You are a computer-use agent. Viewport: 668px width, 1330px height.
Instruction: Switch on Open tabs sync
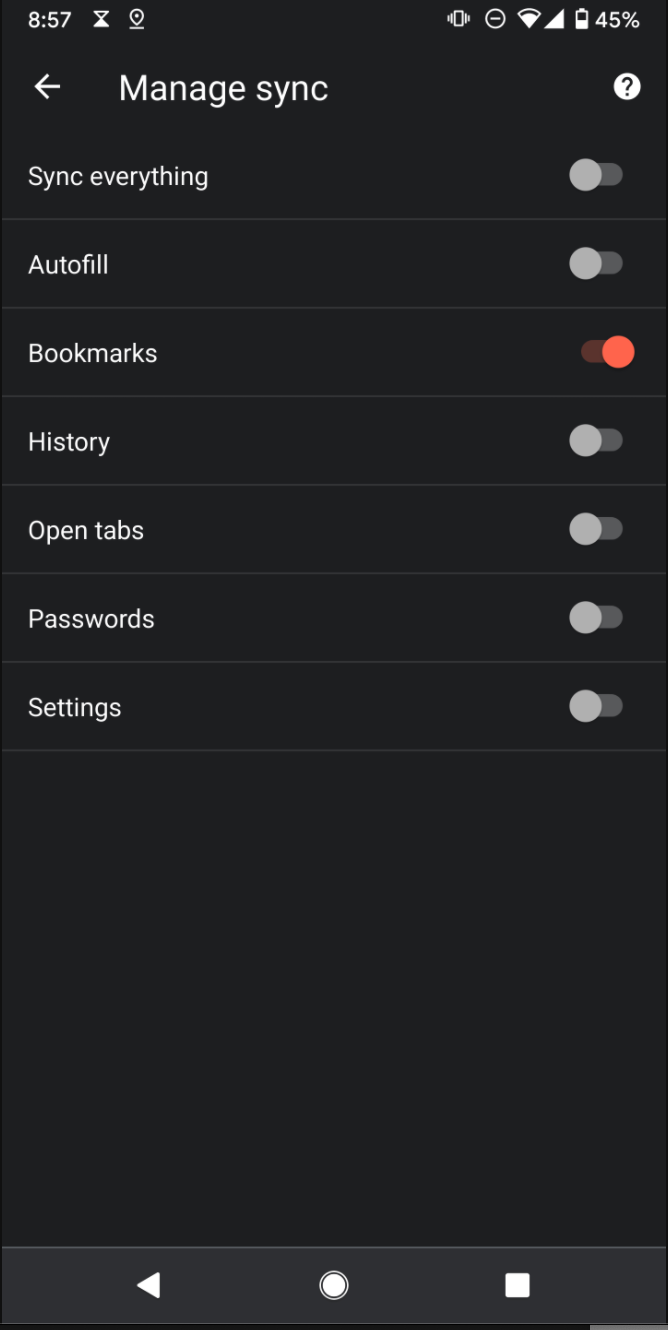596,529
